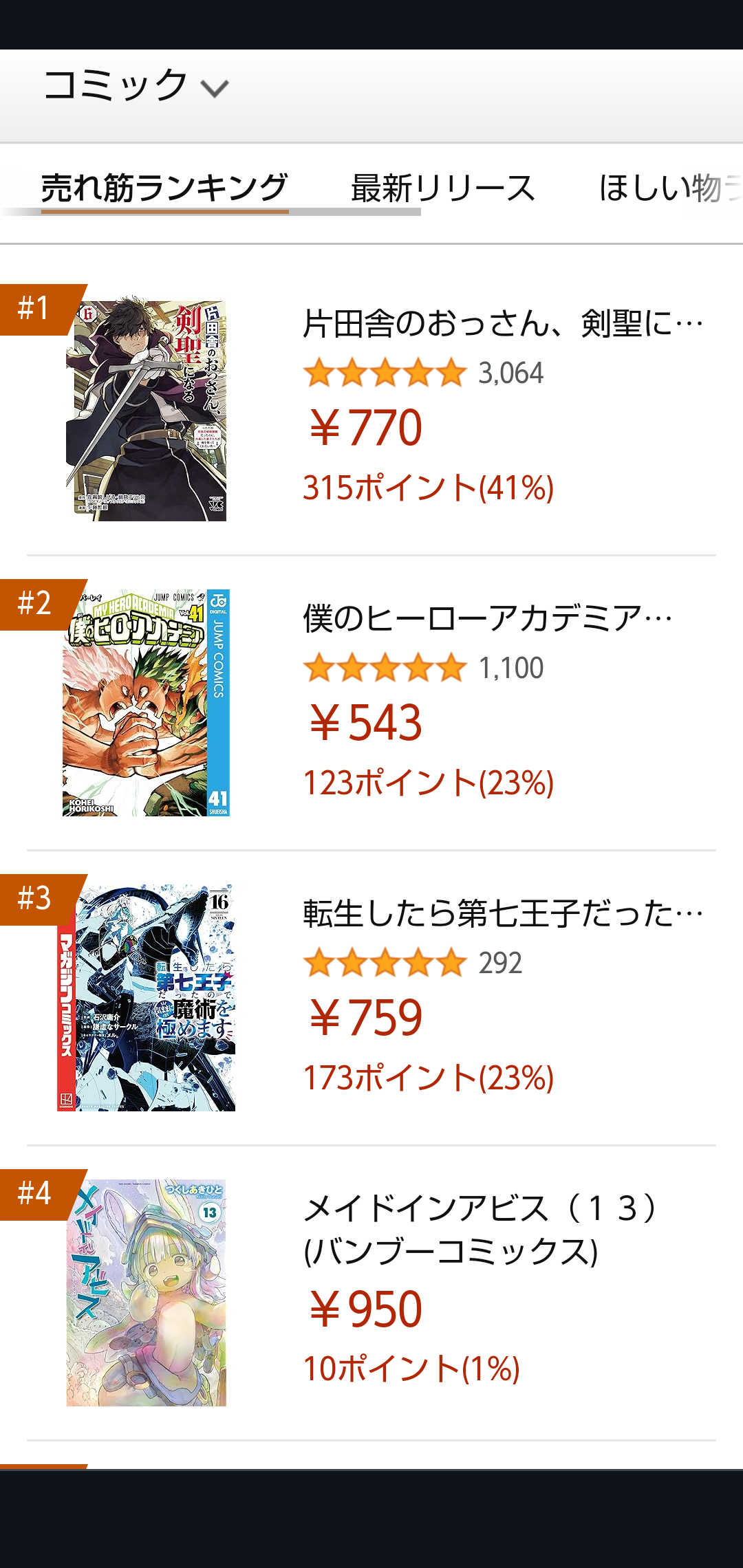The image size is (743, 1568).
Task: Switch to the 最新リリース tab
Action: coord(442,188)
